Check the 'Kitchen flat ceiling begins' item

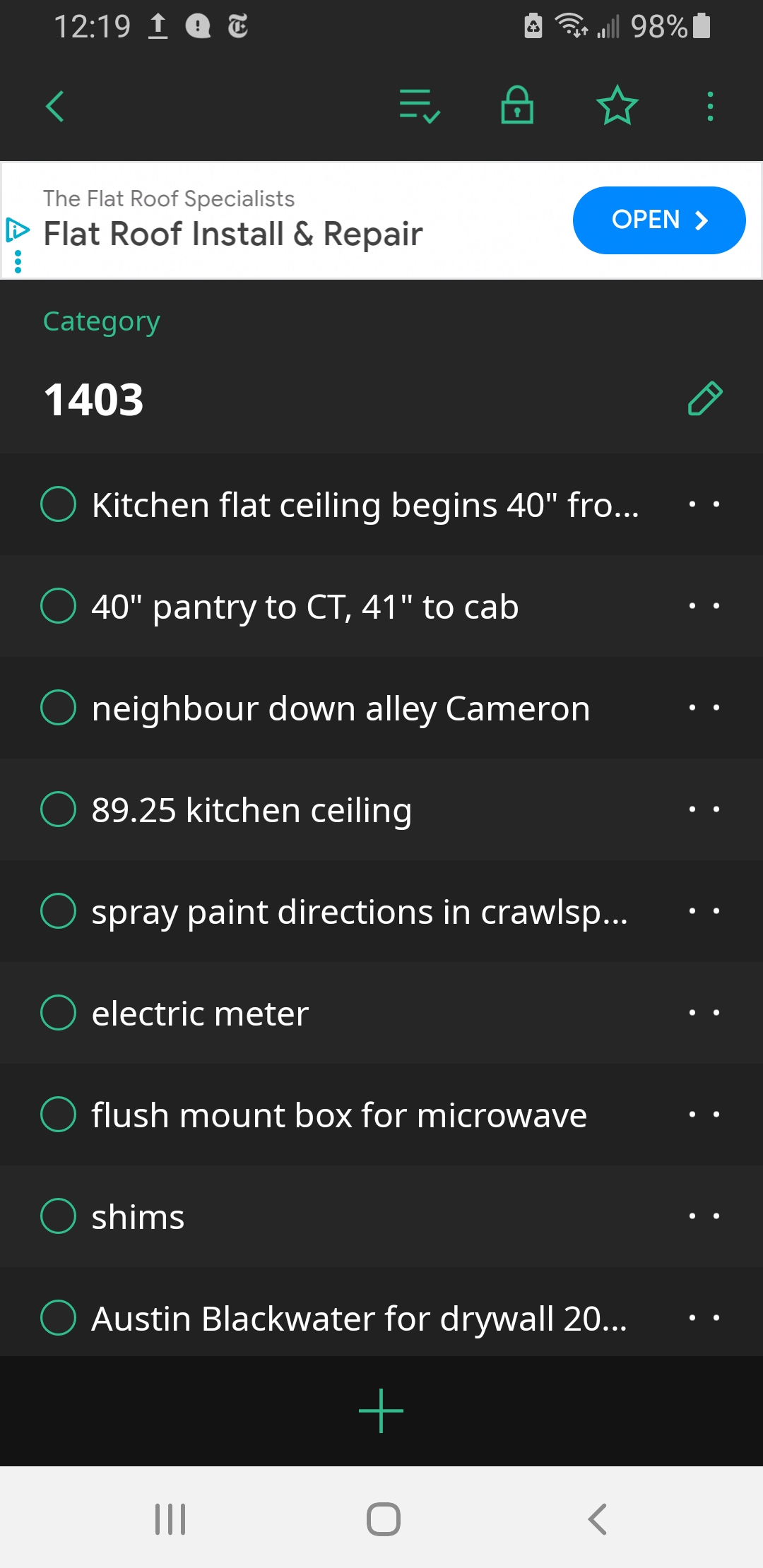(x=58, y=504)
